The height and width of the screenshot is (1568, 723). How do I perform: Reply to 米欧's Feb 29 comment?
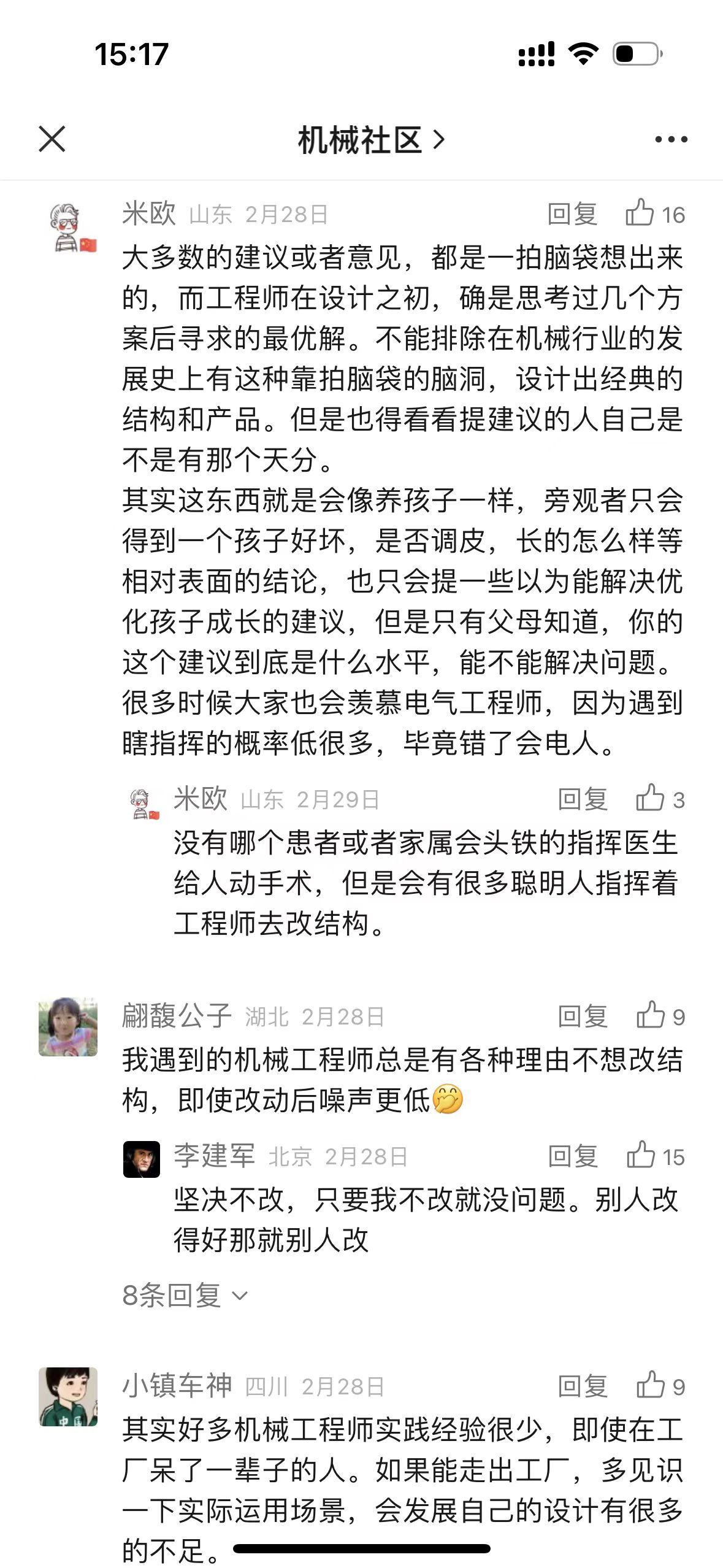click(582, 799)
